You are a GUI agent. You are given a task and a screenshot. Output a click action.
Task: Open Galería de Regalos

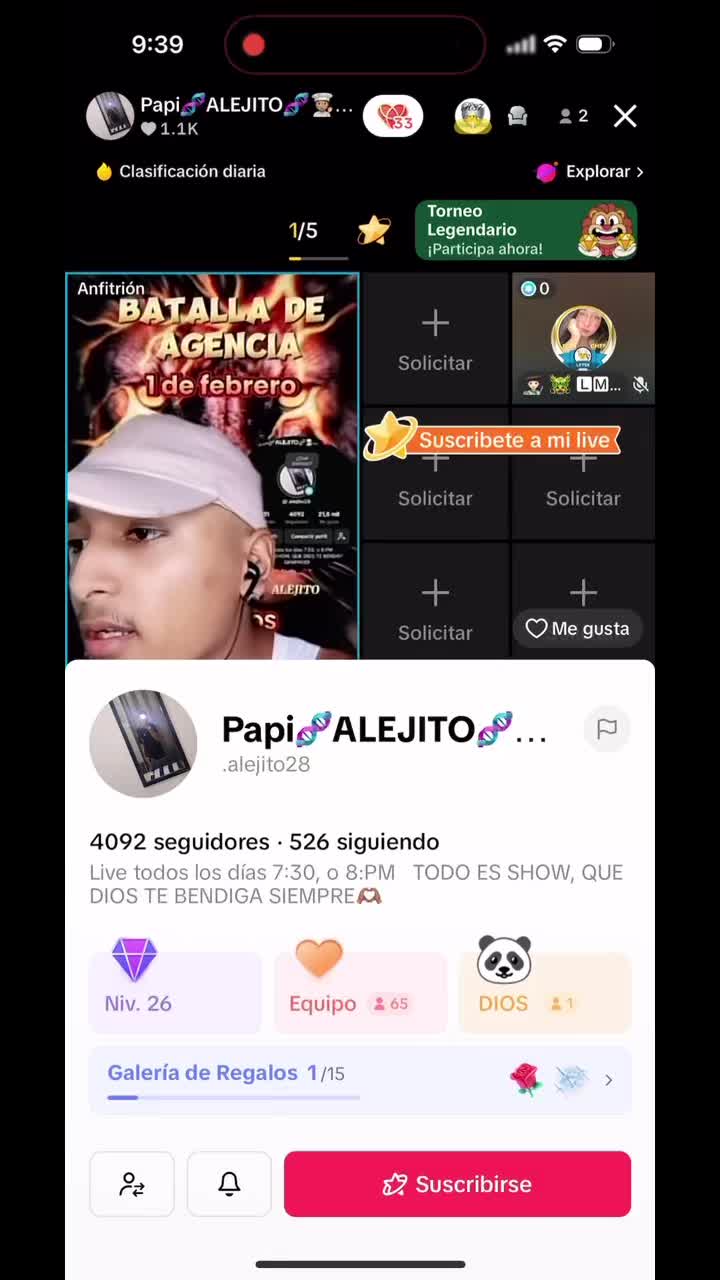tap(360, 1080)
